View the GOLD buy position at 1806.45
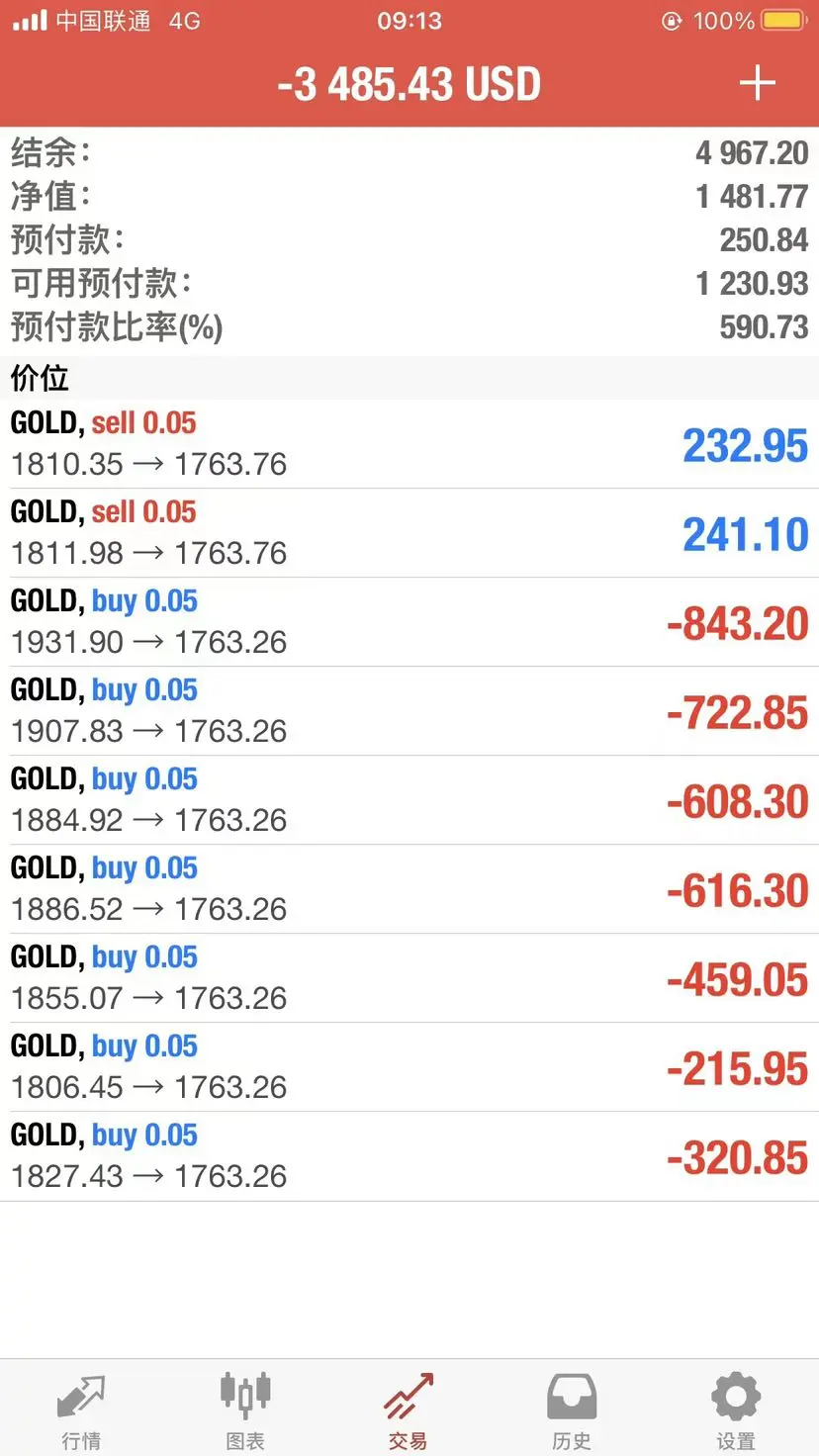The image size is (819, 1456). click(409, 1067)
